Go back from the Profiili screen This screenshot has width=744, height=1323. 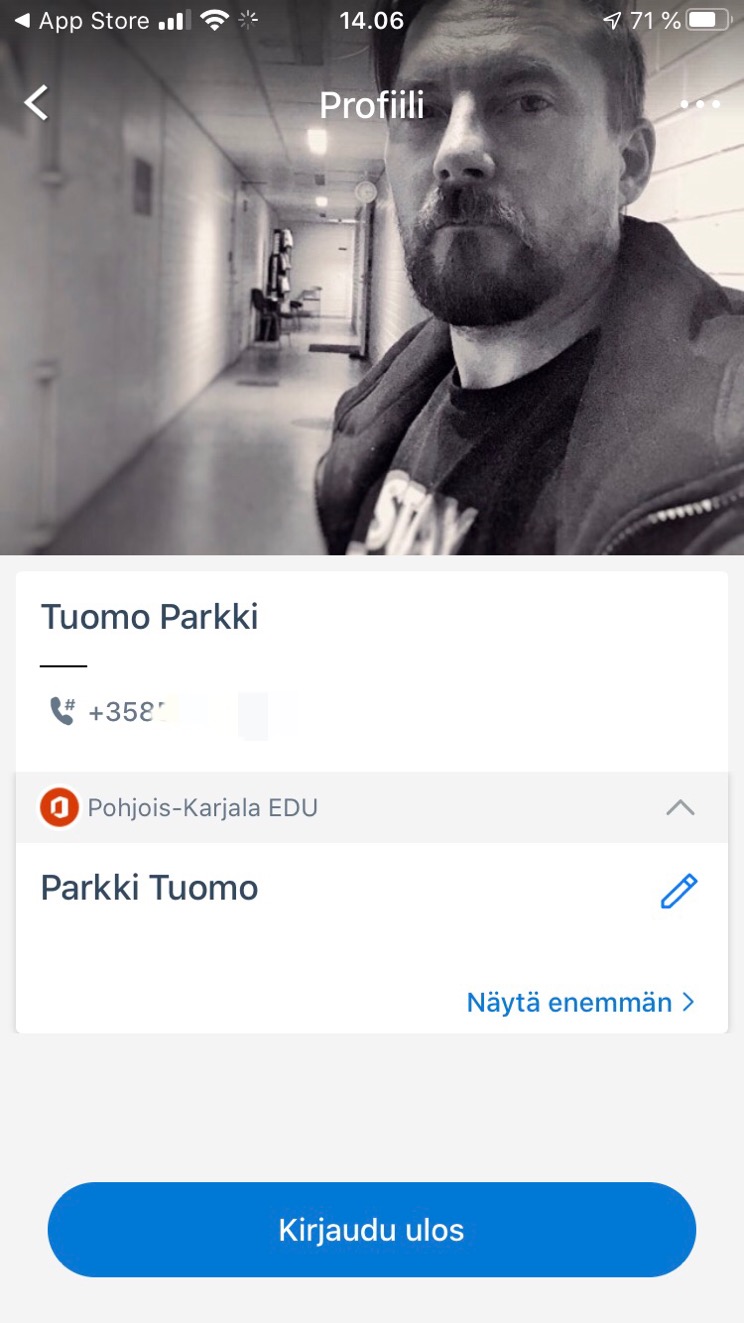[x=37, y=103]
